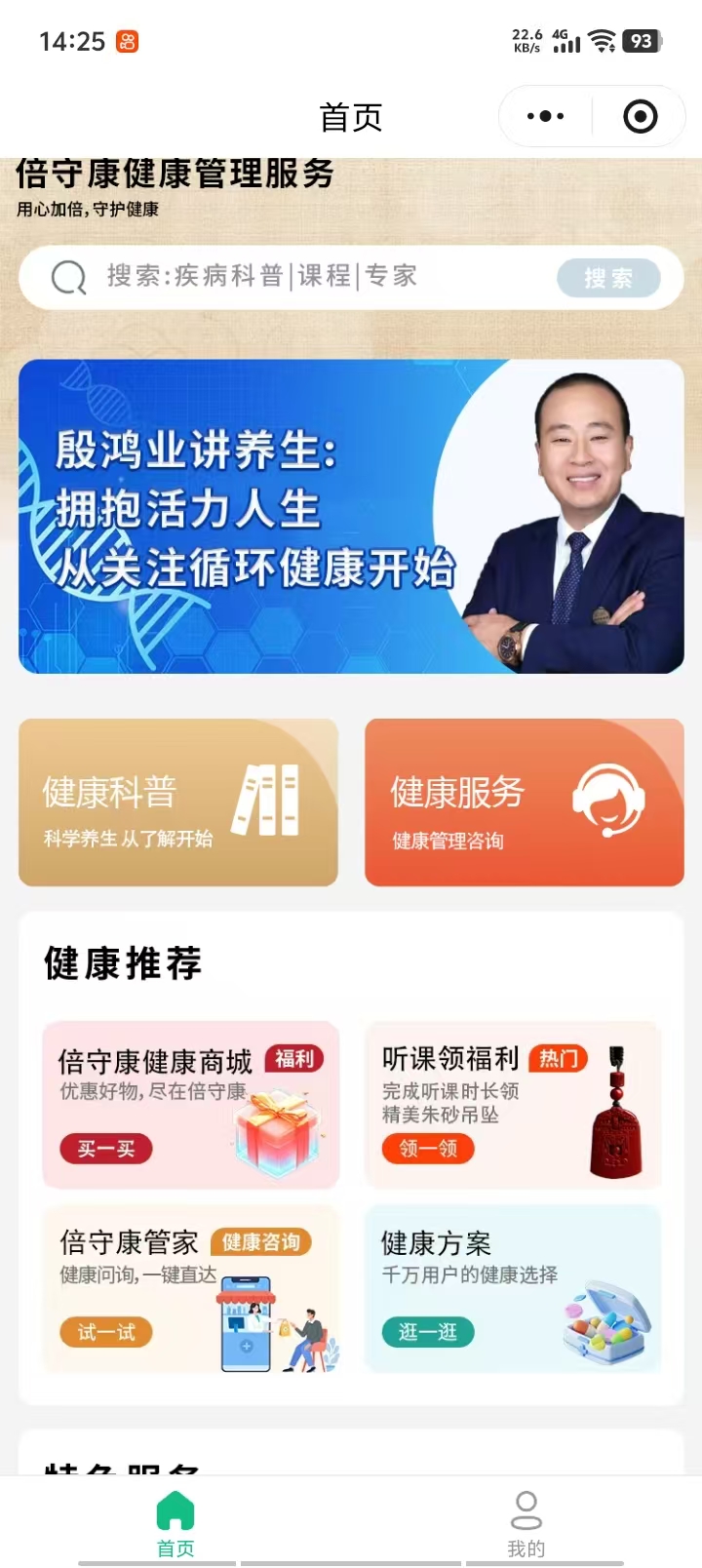
Task: Tap 试一试 in 倍守康管家
Action: (106, 1332)
